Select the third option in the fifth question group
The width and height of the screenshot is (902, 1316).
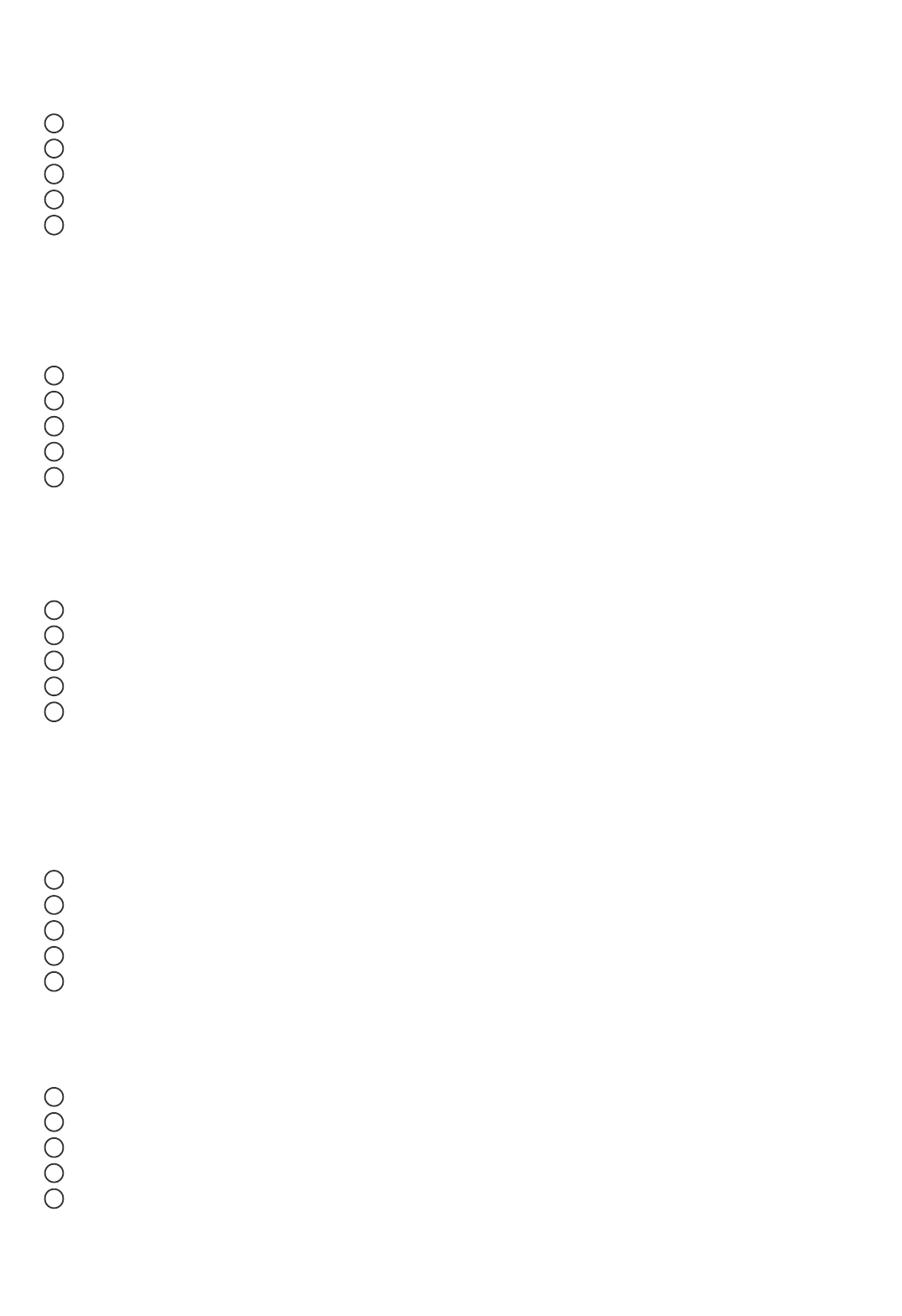(x=54, y=1147)
